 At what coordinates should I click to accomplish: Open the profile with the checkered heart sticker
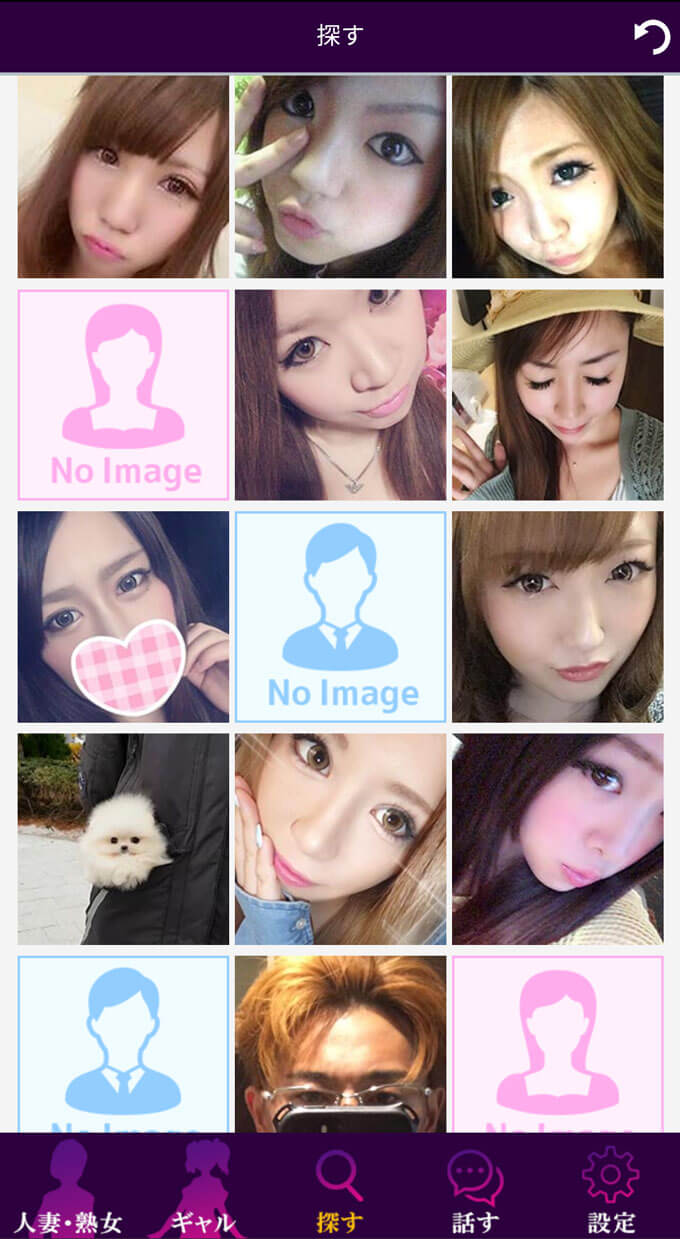tap(123, 617)
